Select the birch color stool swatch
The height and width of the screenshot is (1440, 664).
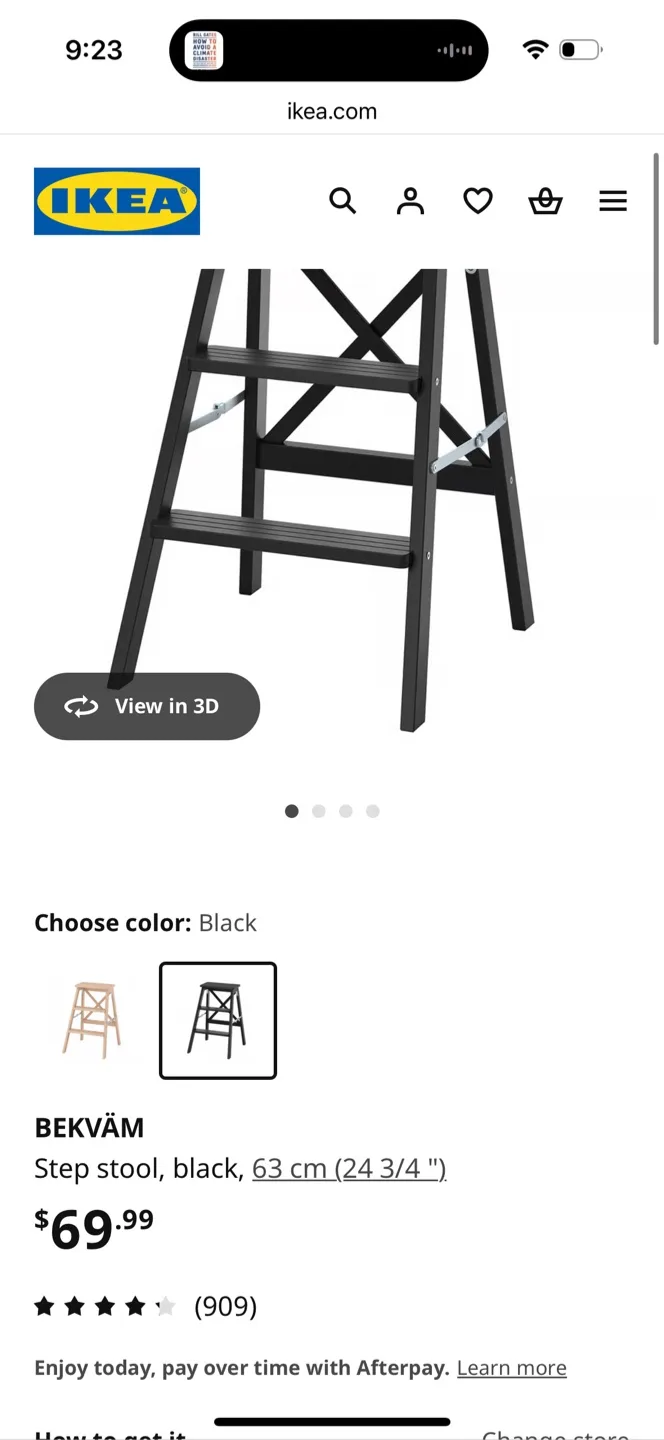point(92,1020)
